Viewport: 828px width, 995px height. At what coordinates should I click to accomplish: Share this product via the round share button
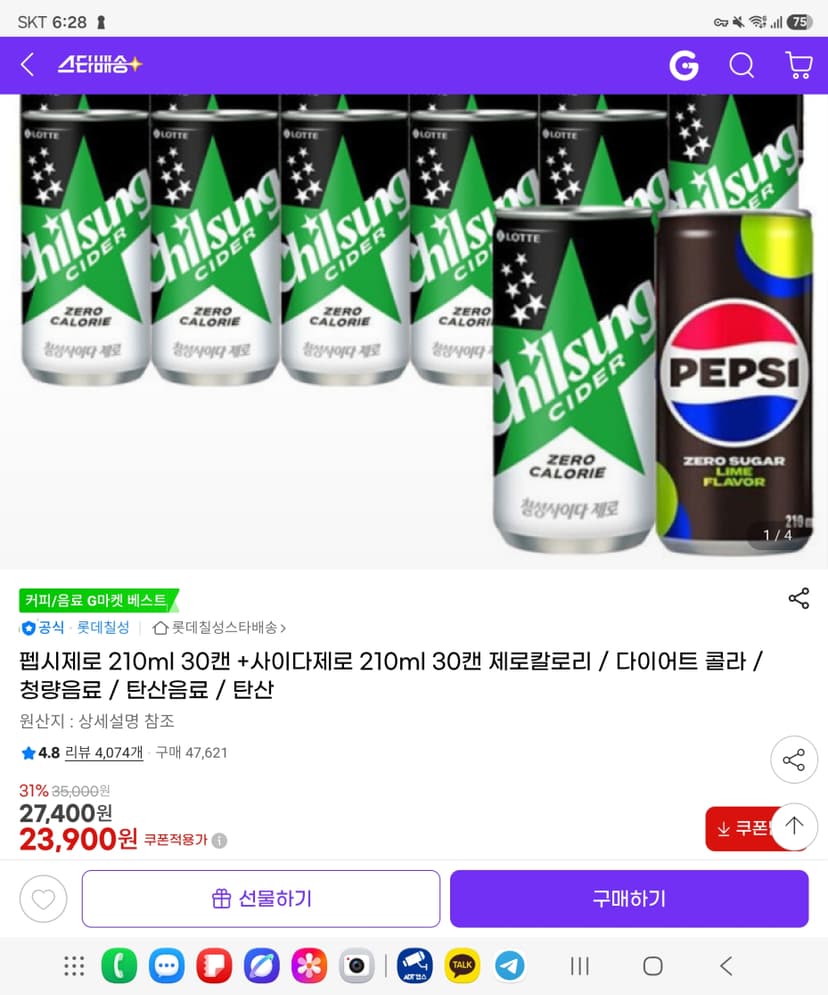[794, 760]
